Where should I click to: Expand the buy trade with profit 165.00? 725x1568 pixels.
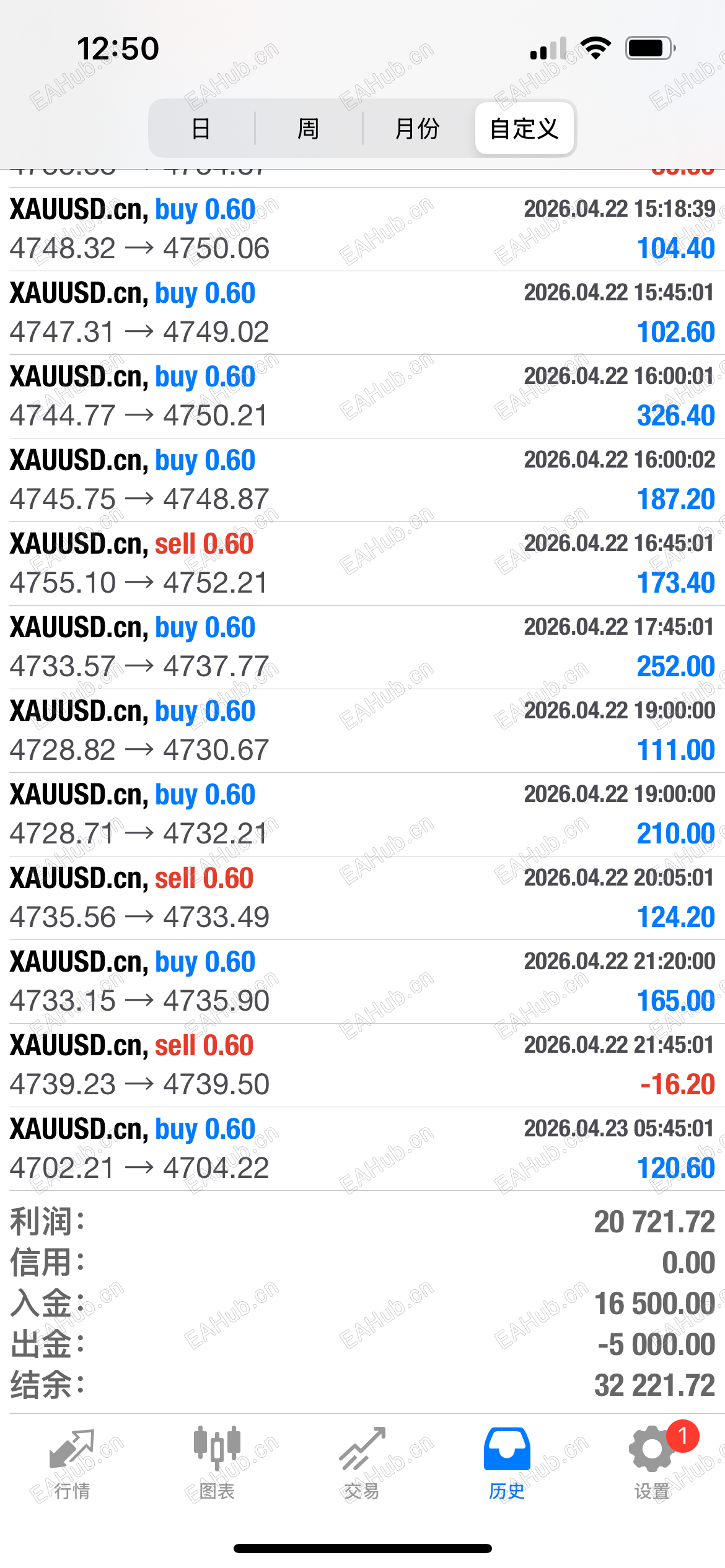[x=362, y=982]
